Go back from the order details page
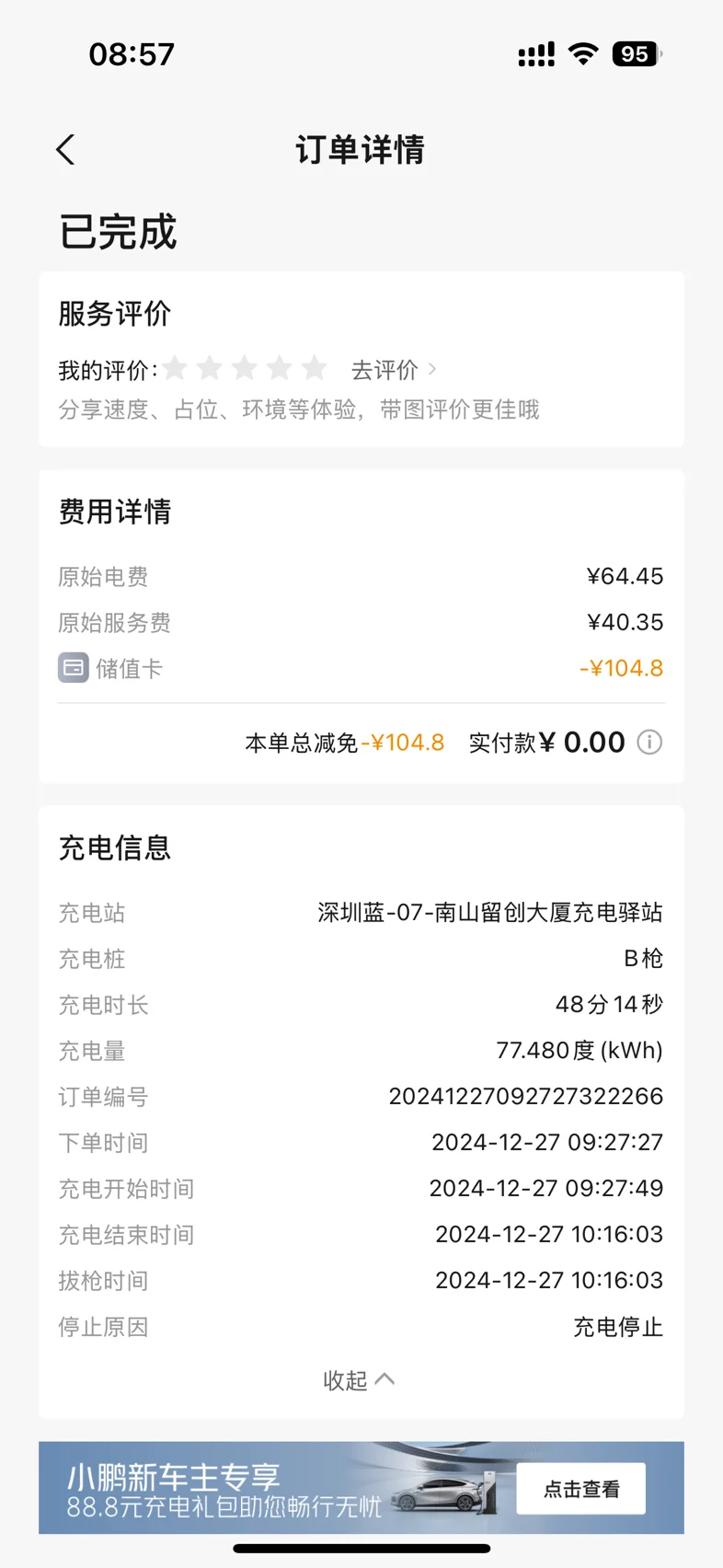The height and width of the screenshot is (1568, 723). (x=65, y=149)
